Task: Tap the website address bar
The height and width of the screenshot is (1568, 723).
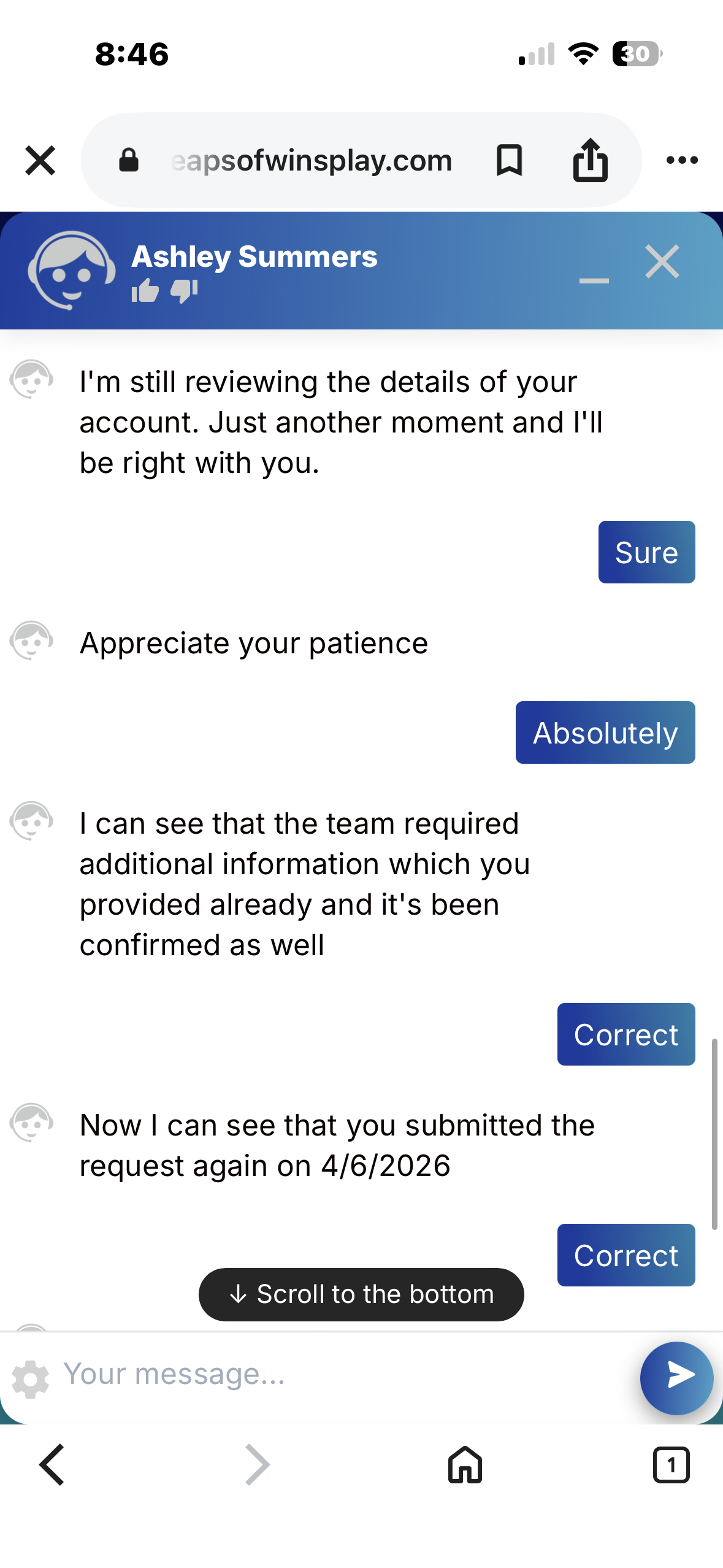Action: coord(312,161)
